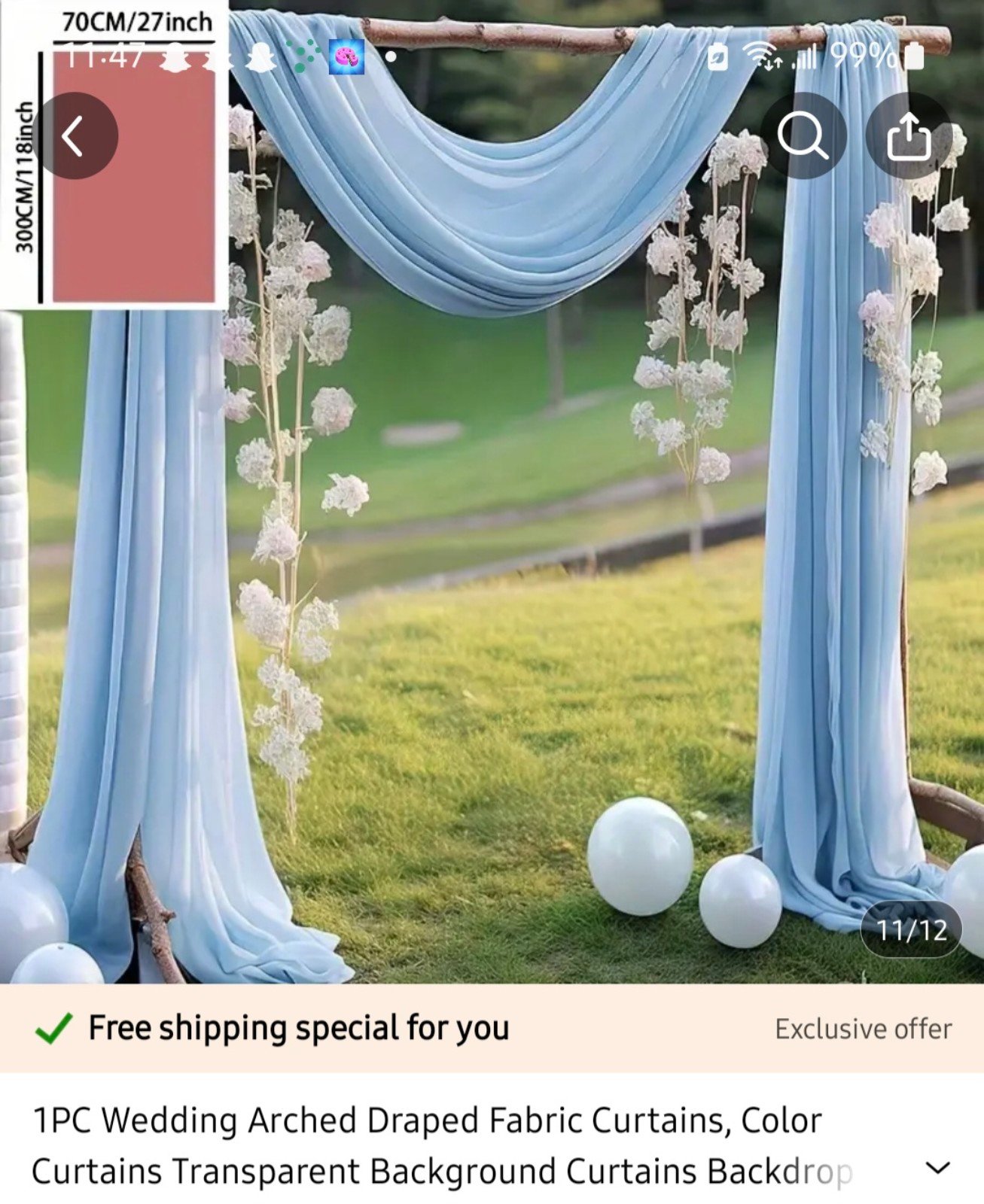
Task: Open the Free shipping exclusive offer banner
Action: (492, 1028)
